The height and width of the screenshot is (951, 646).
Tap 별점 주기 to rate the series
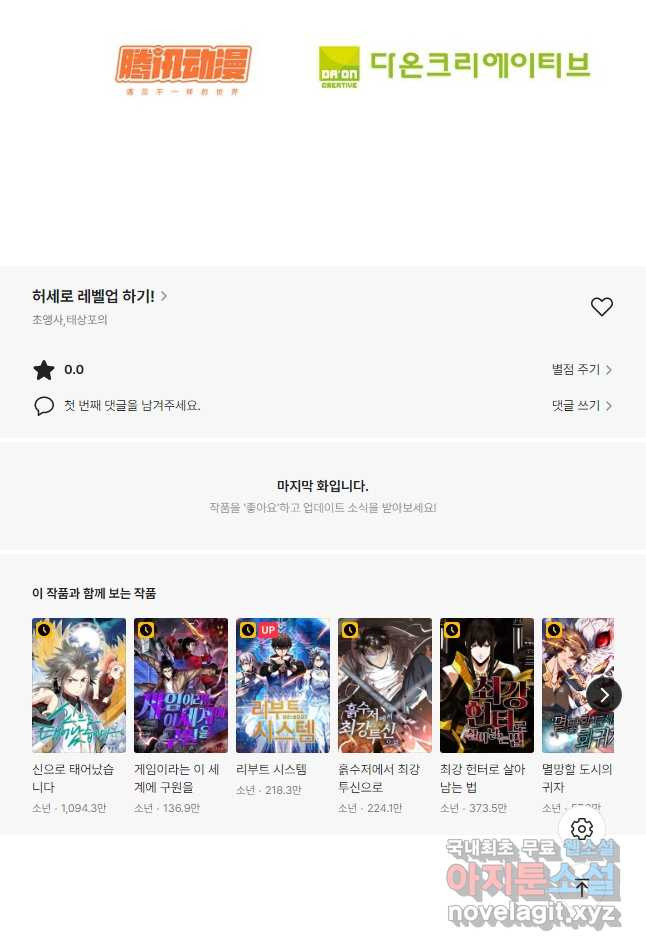pos(581,370)
